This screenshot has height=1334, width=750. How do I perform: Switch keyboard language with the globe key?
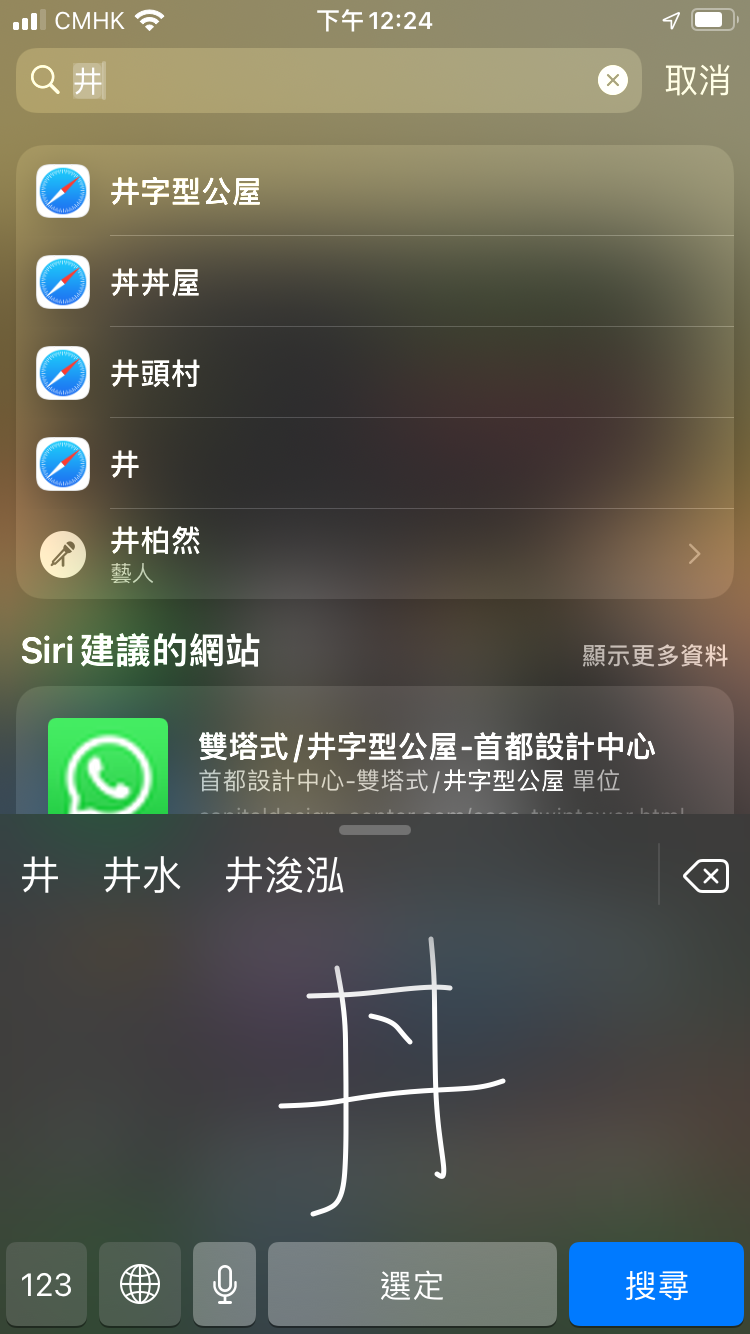pyautogui.click(x=140, y=1284)
